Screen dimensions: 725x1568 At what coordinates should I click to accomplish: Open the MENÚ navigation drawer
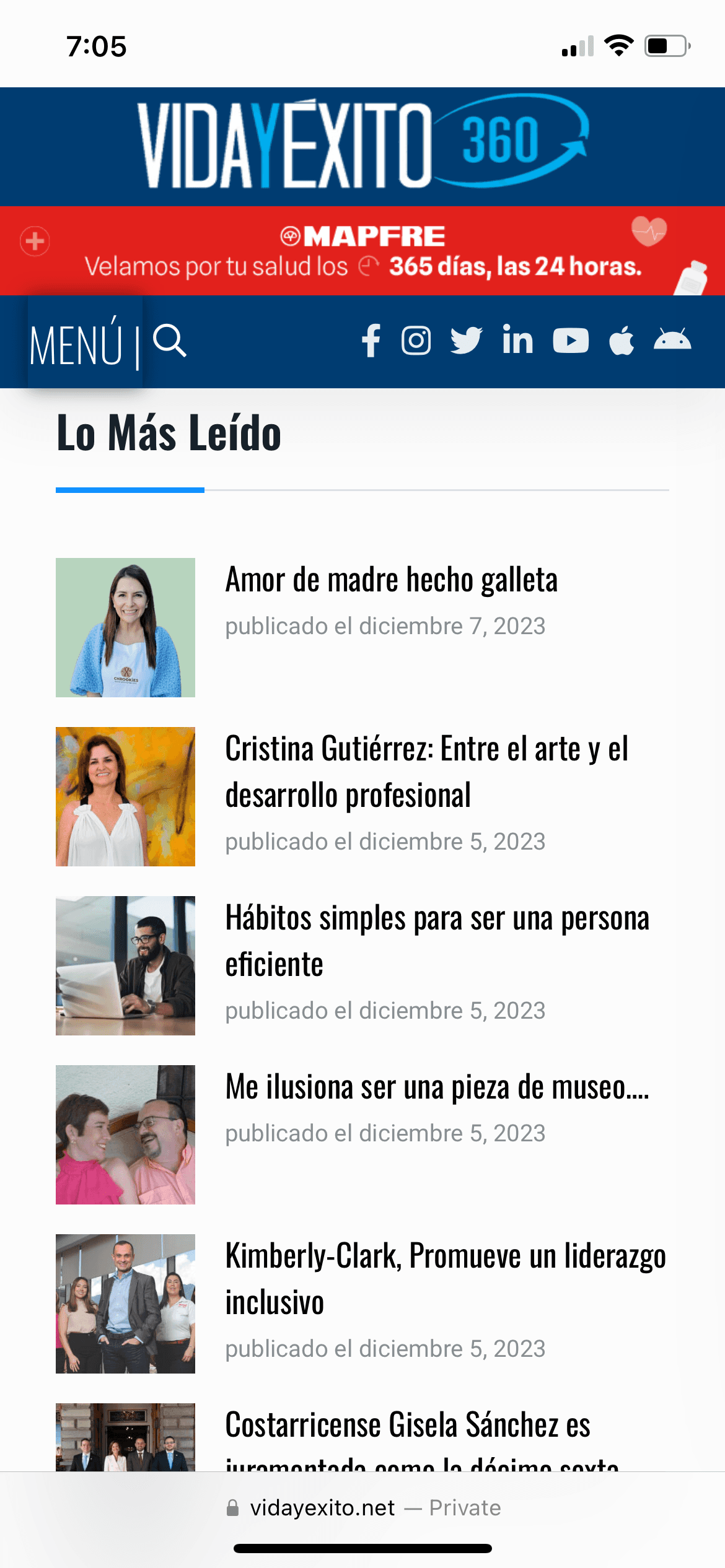click(x=76, y=344)
